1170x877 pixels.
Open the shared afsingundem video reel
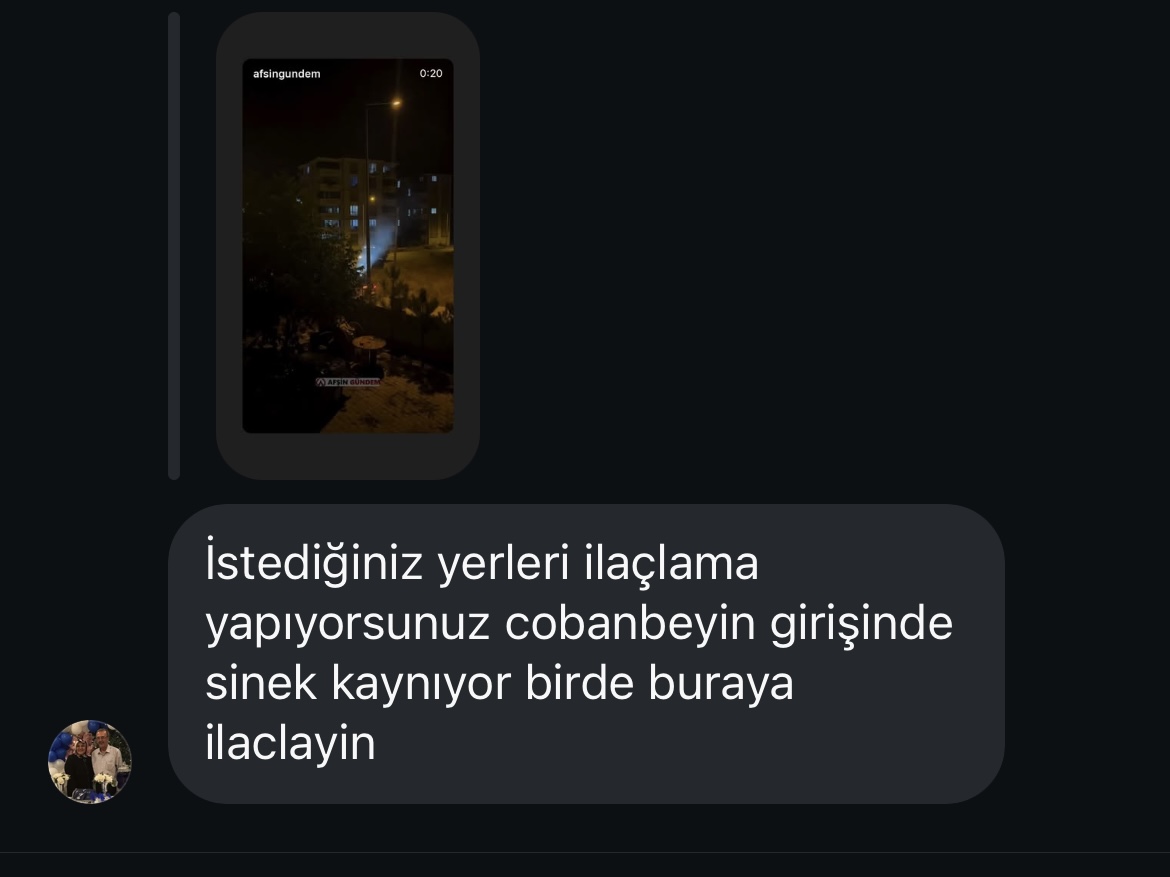click(347, 246)
